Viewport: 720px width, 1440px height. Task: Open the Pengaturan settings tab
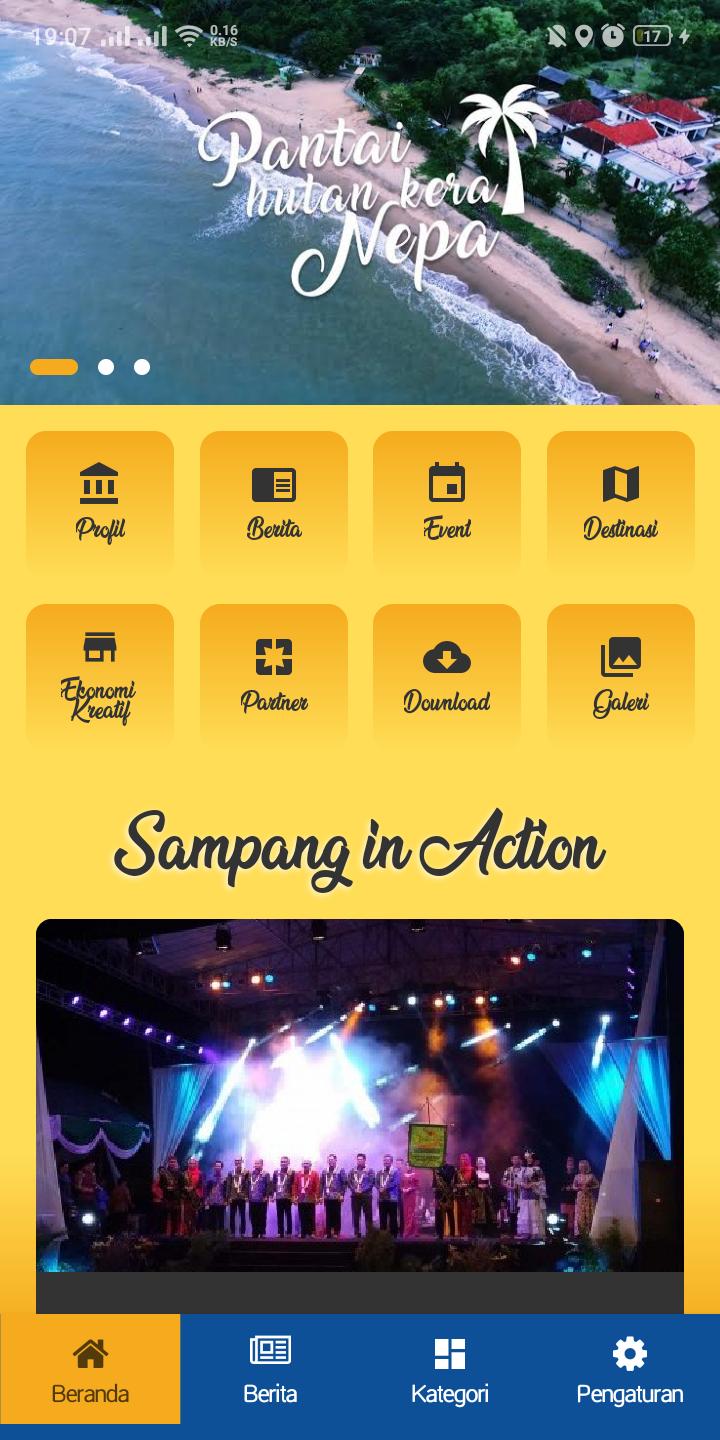coord(630,1369)
